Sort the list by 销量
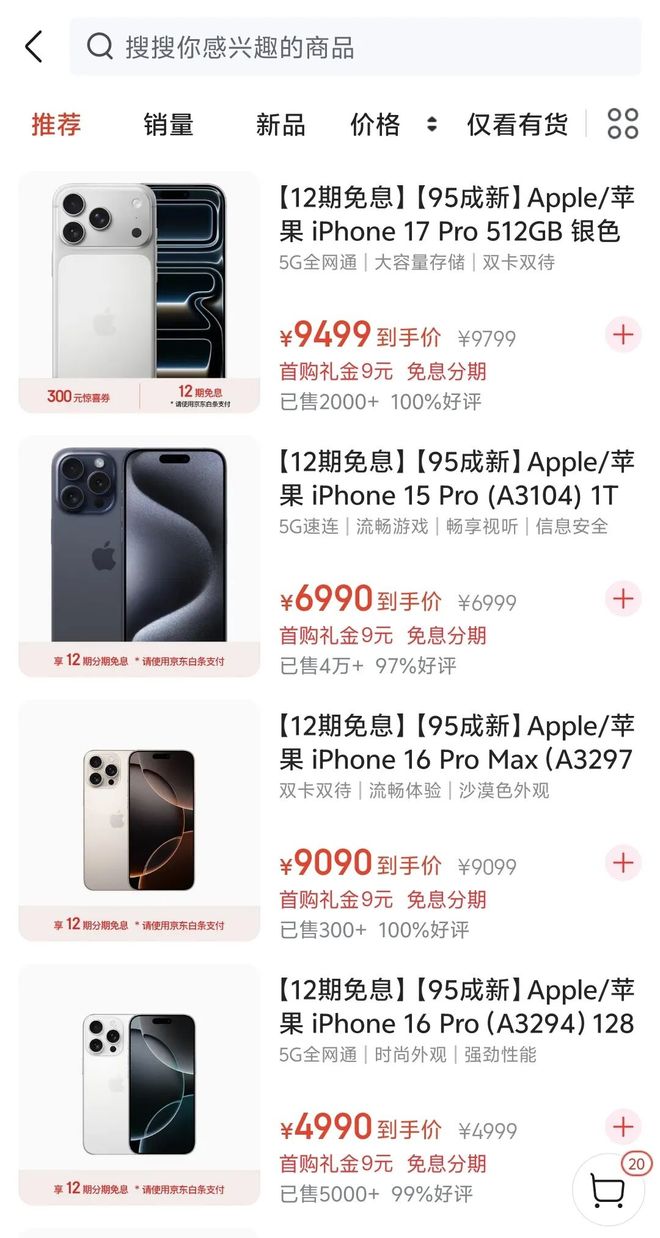 click(168, 124)
